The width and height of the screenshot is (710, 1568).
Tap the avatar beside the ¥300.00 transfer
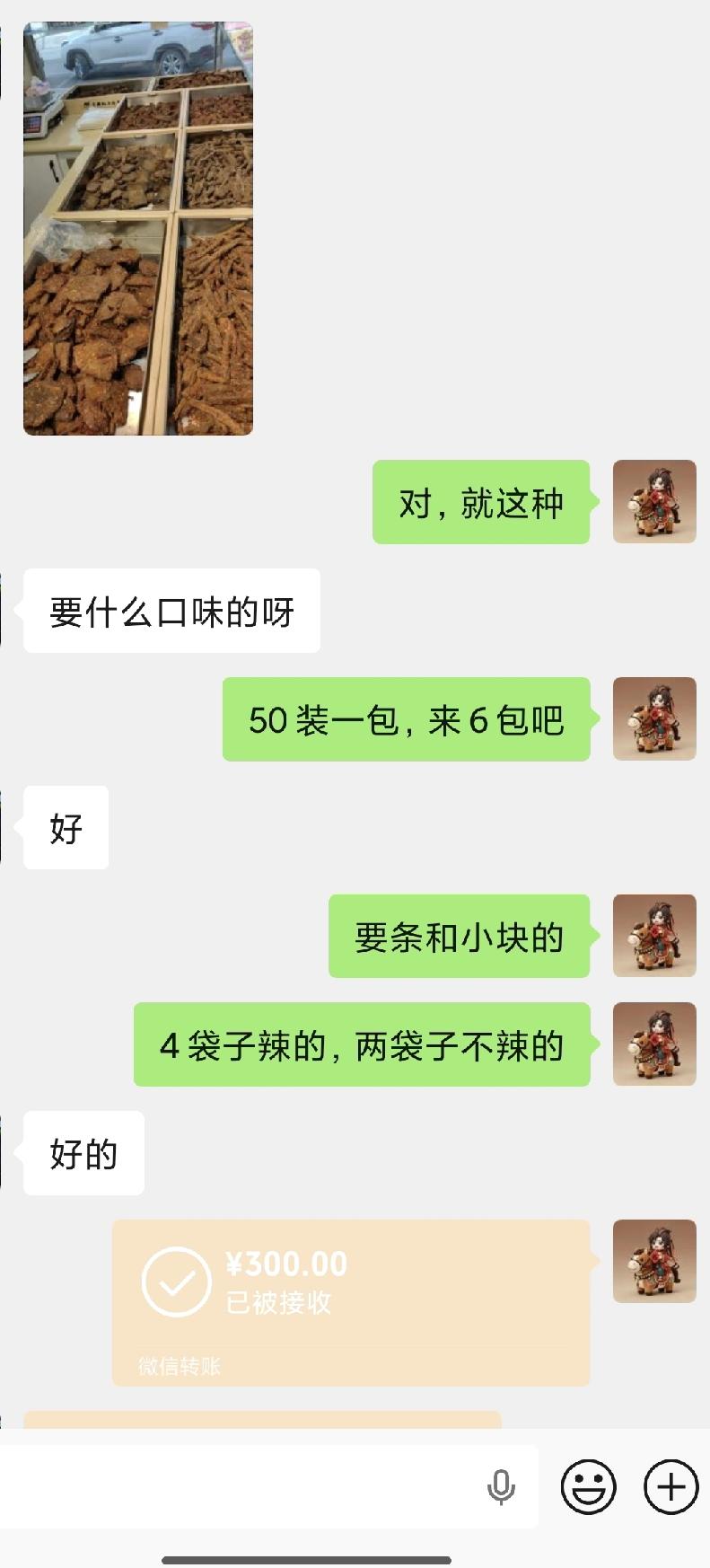(654, 1261)
